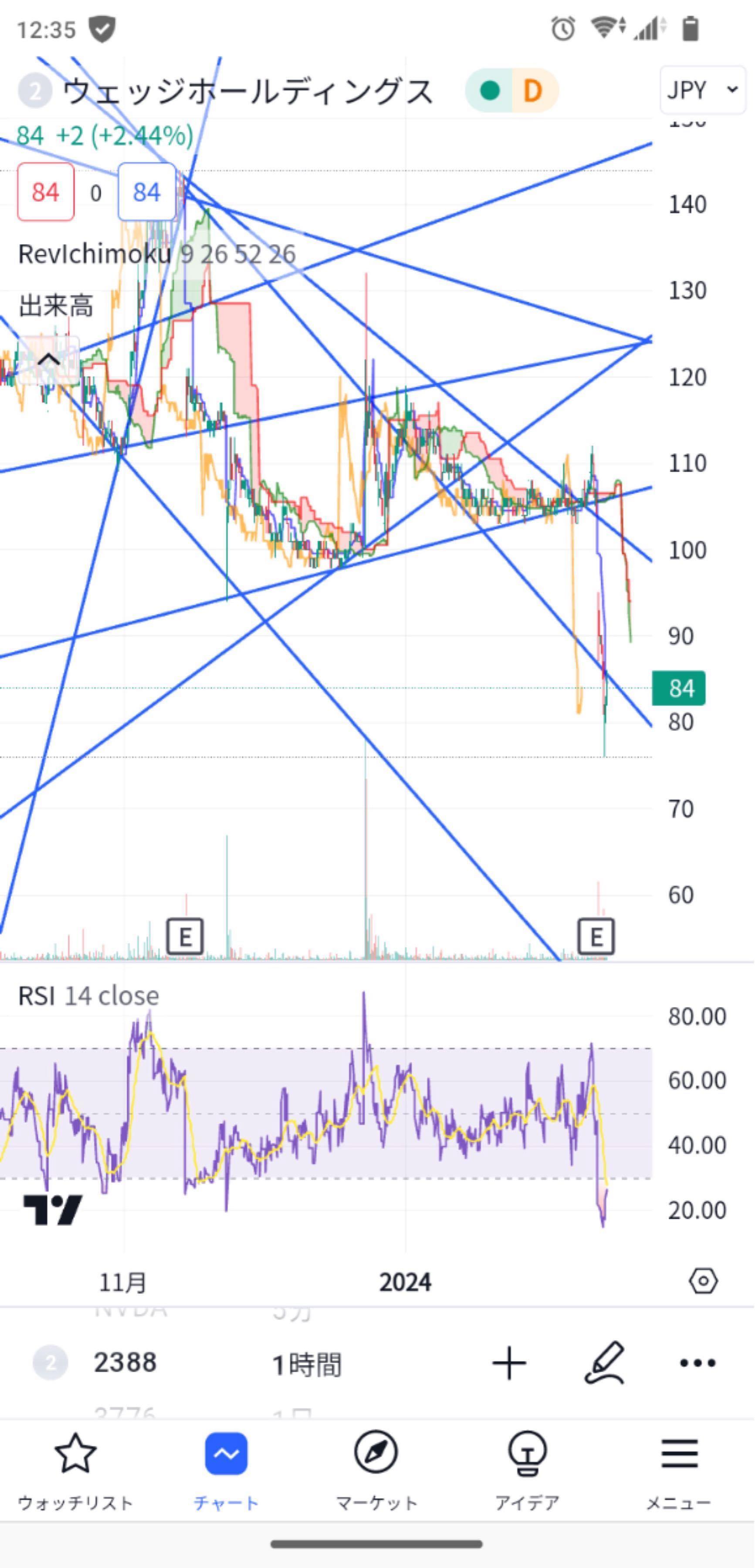Open the drawing tools pen icon

click(x=605, y=1362)
